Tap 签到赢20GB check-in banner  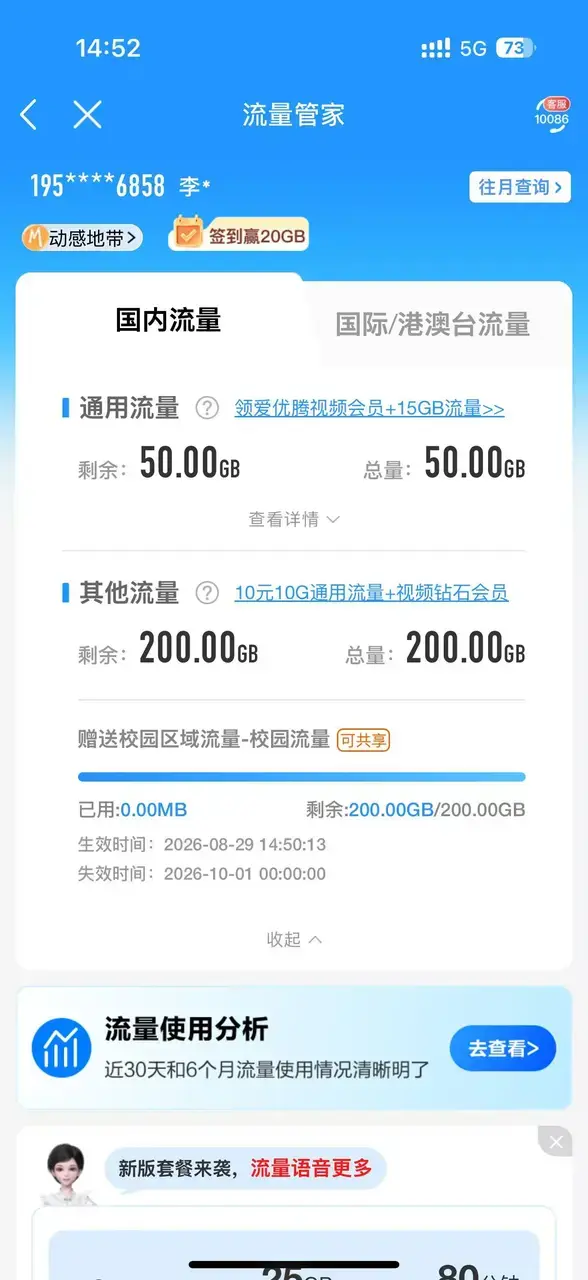click(x=239, y=236)
